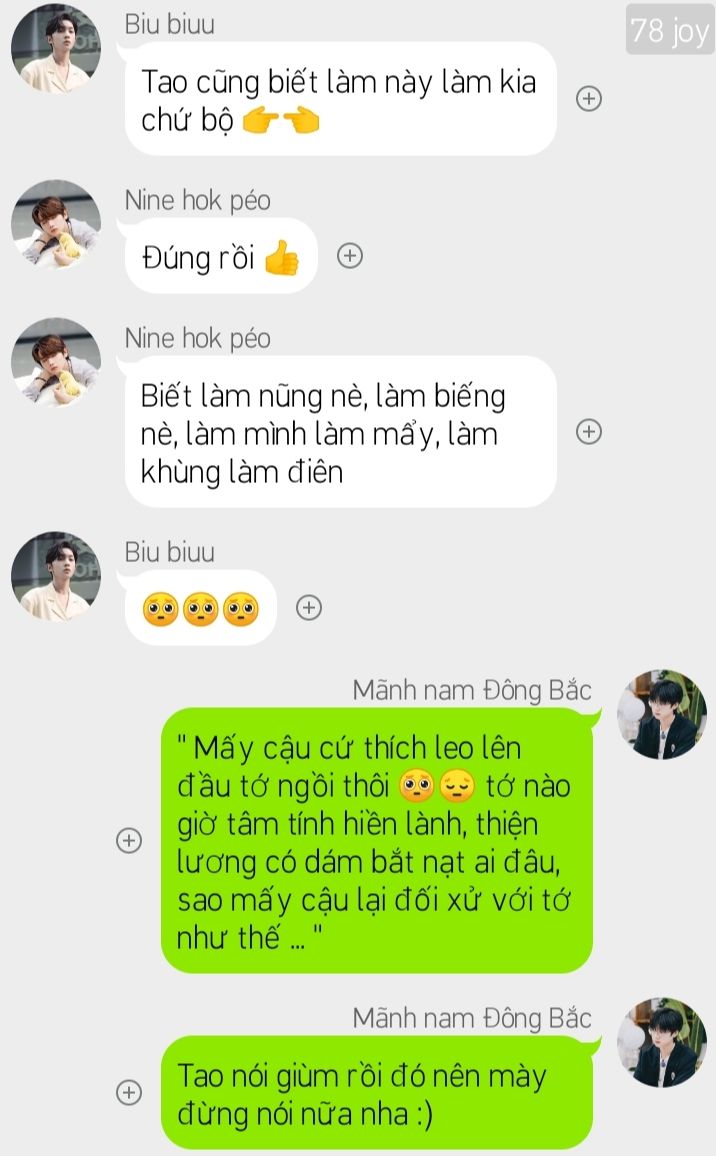Screen dimensions: 716x1156
Task: Add a reaction to the "Đúng rồi" message
Action: pyautogui.click(x=349, y=256)
